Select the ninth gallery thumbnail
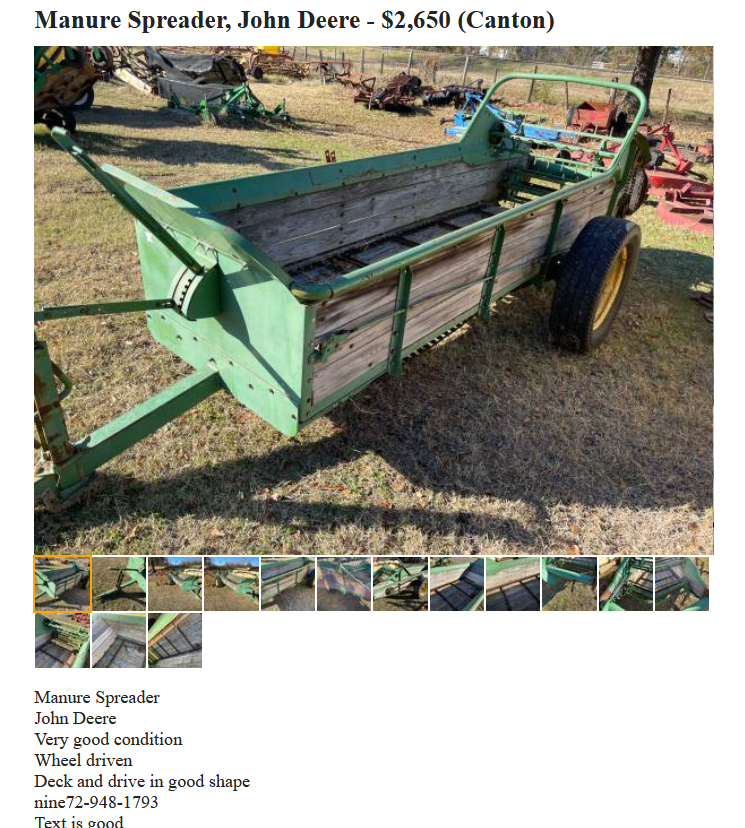The image size is (745, 828). [513, 584]
